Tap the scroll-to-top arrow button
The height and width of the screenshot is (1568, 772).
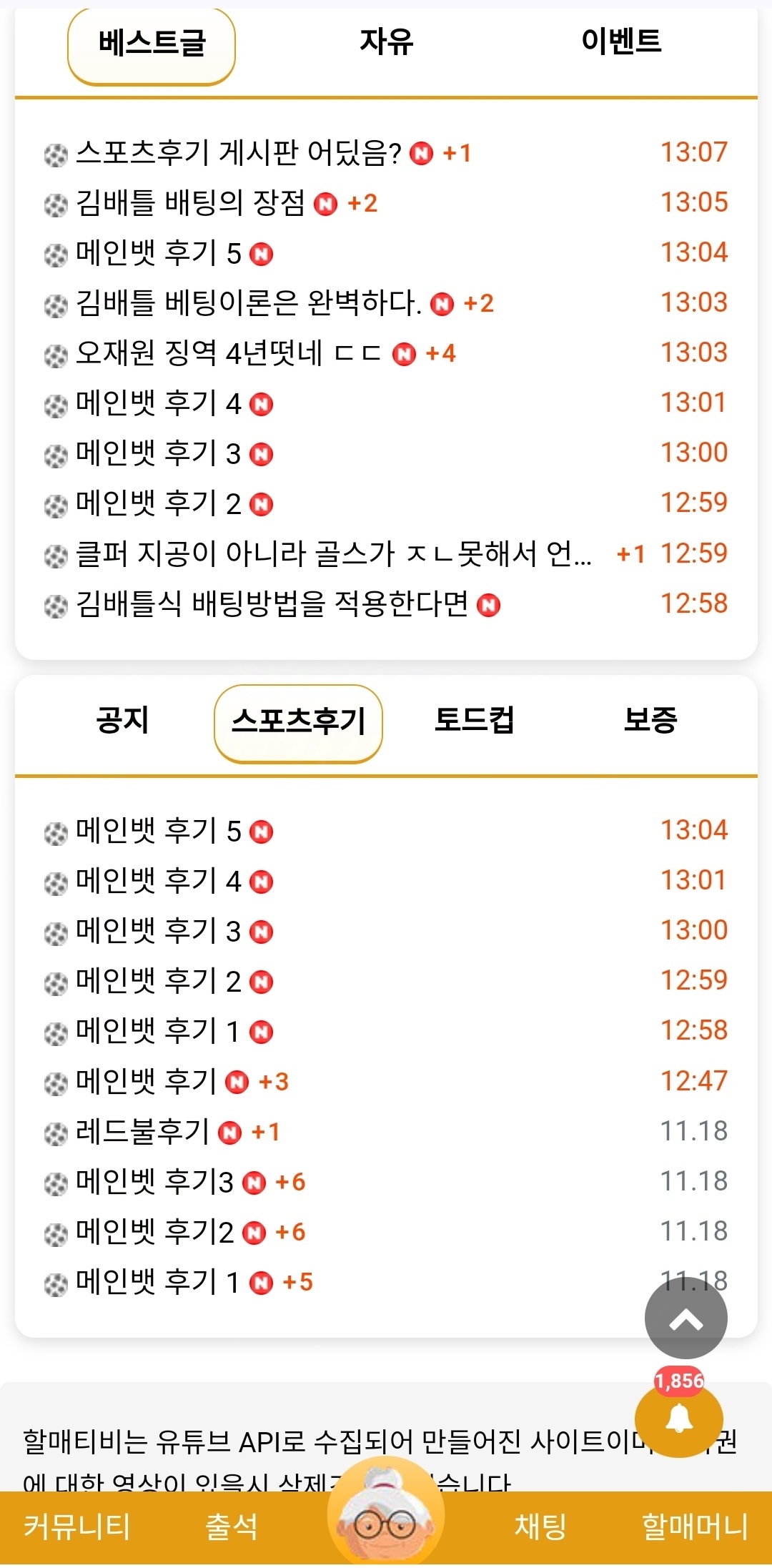click(x=686, y=1319)
